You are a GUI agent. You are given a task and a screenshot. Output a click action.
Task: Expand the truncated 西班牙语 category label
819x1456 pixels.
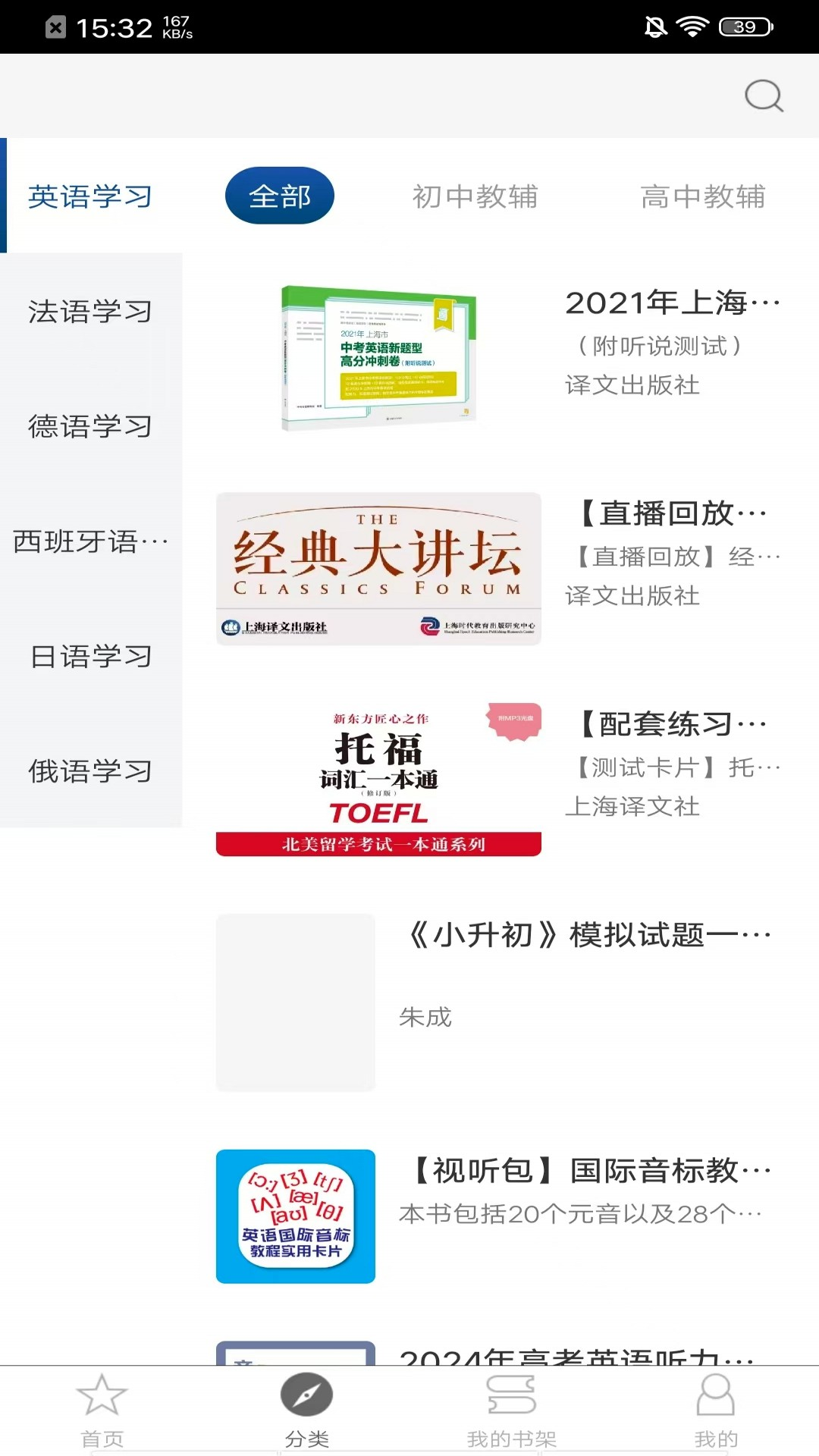click(89, 542)
